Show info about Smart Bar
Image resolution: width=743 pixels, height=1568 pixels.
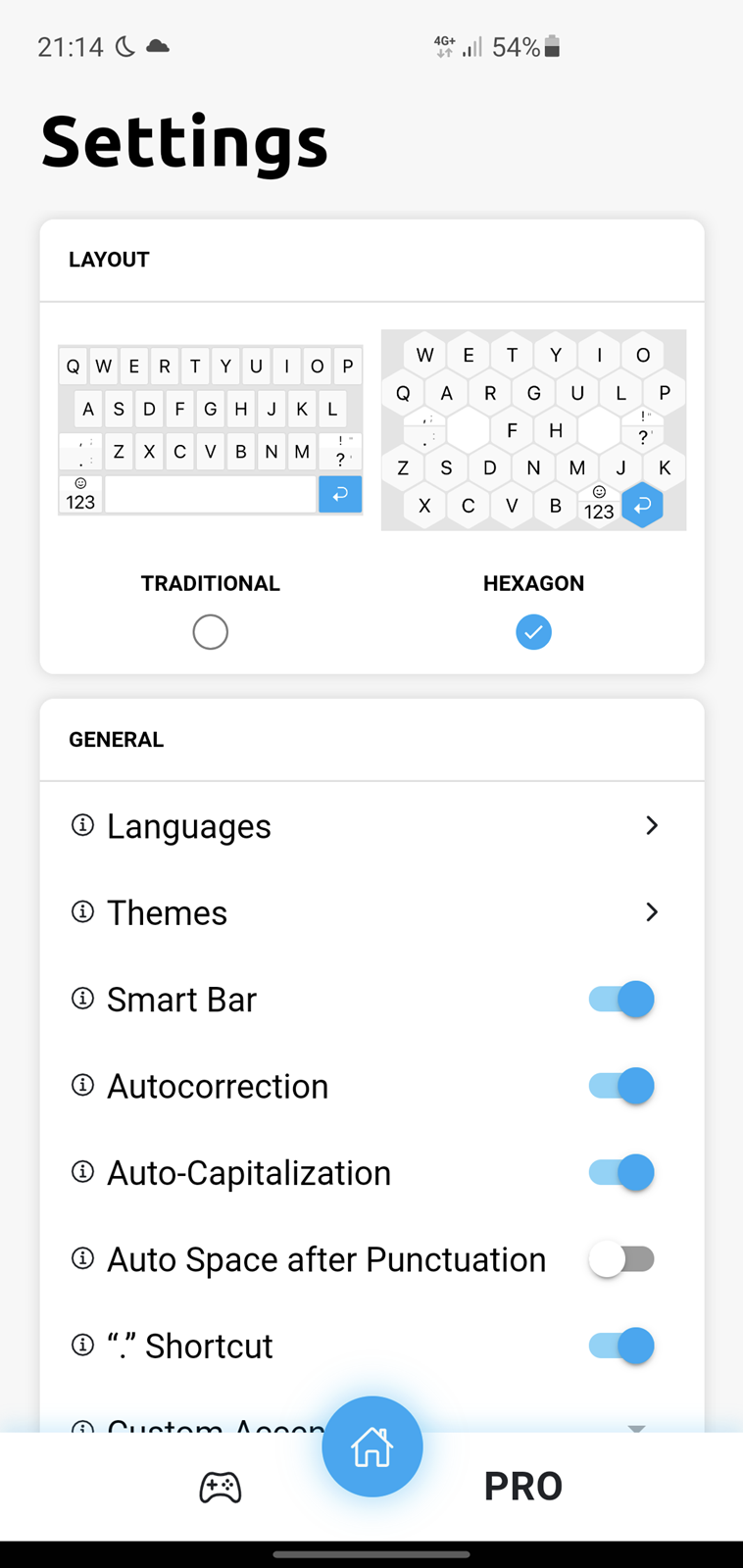83,999
